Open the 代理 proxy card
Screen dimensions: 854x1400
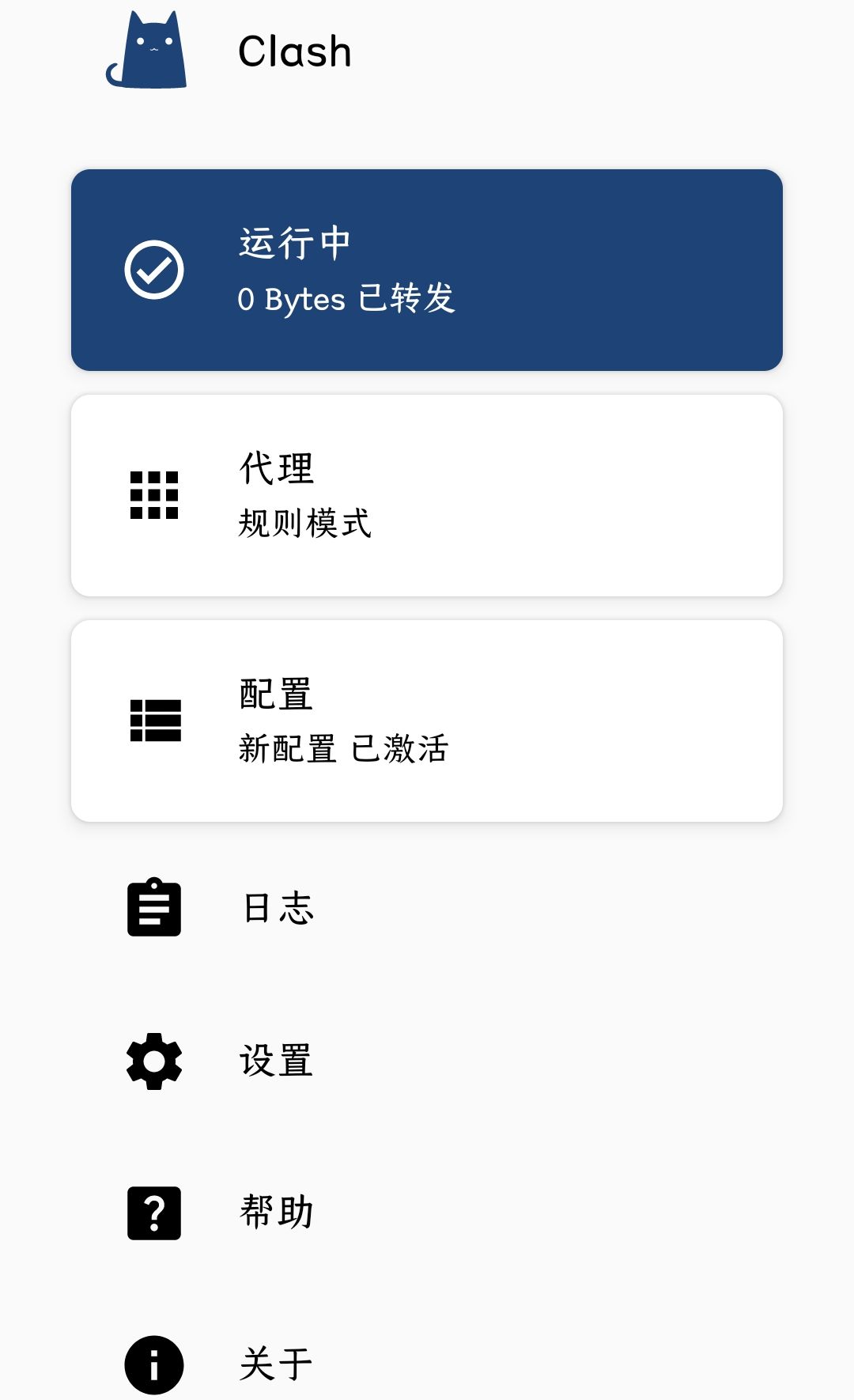[x=427, y=495]
